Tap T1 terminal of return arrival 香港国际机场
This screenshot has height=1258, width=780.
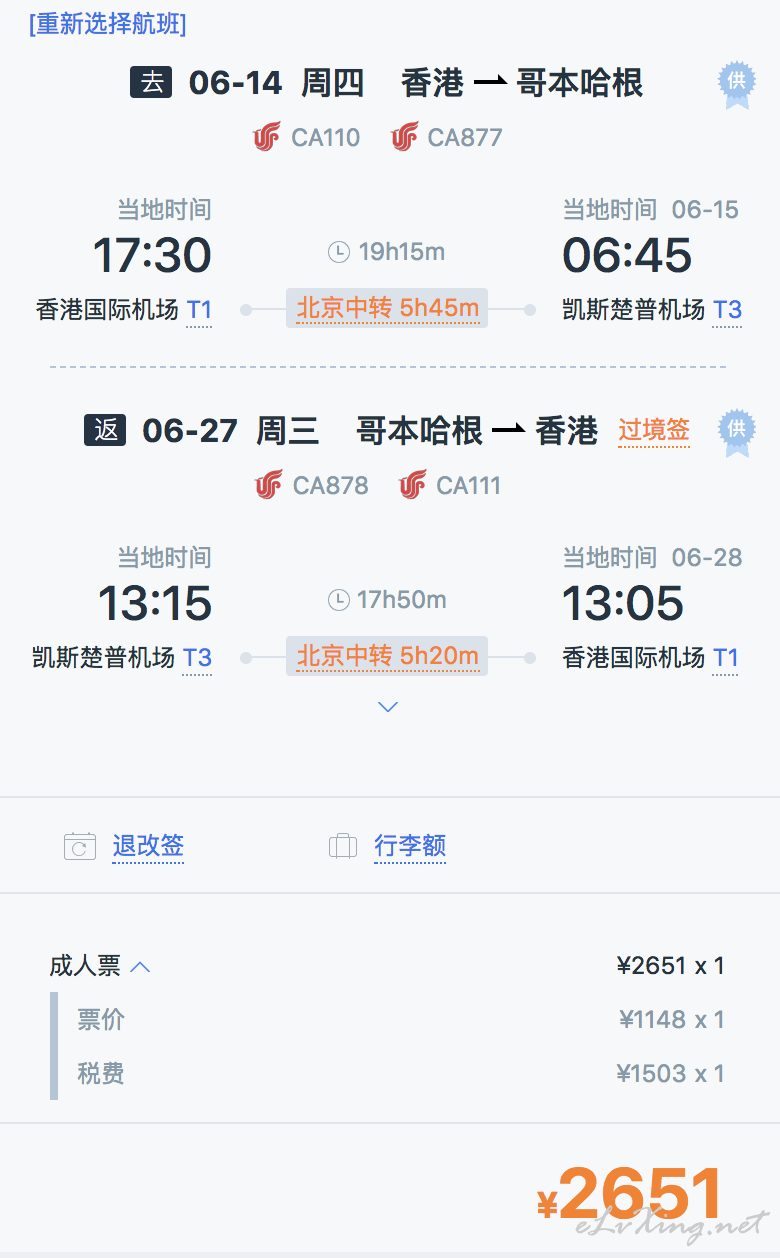click(725, 658)
